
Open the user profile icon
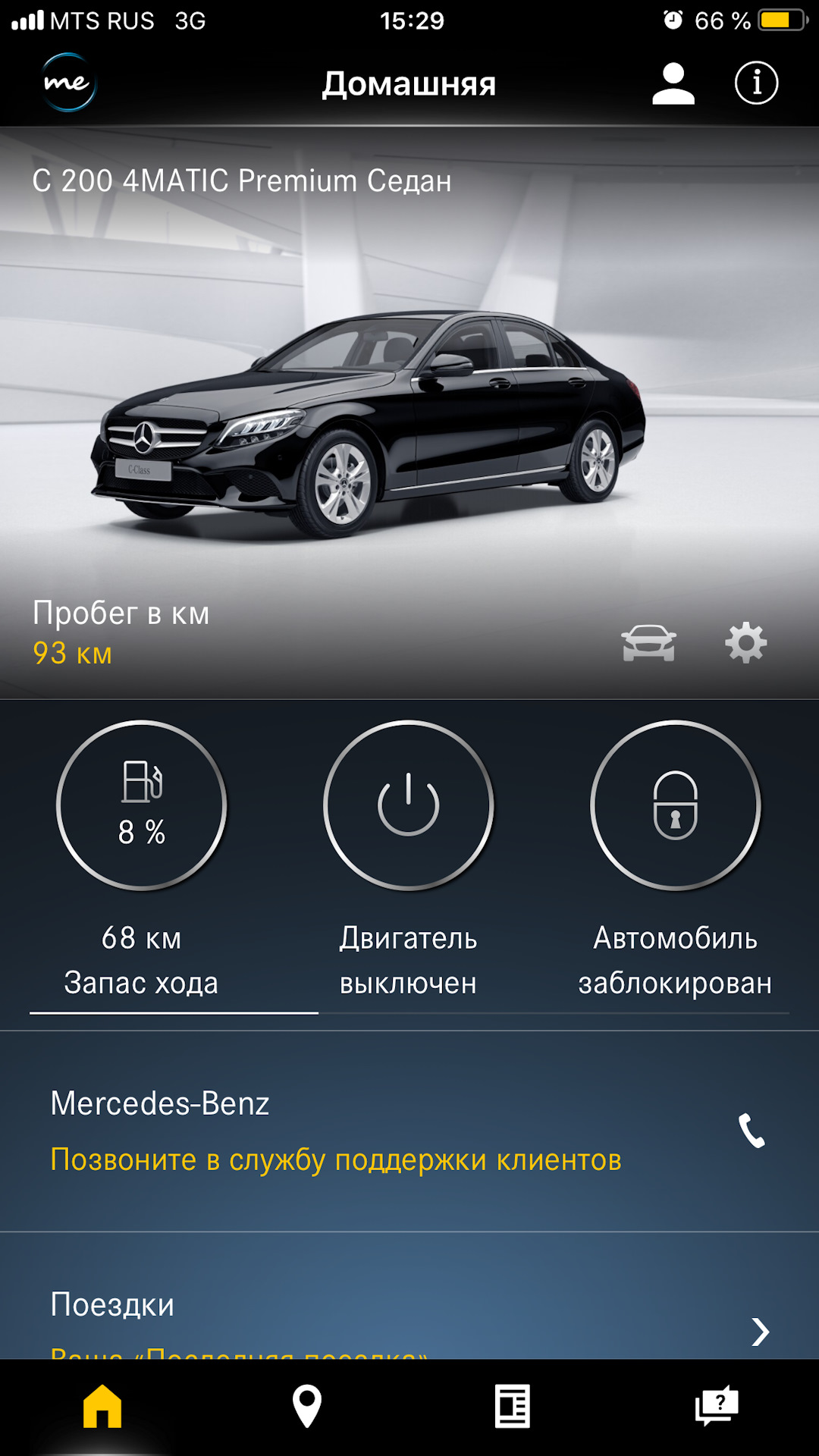673,83
